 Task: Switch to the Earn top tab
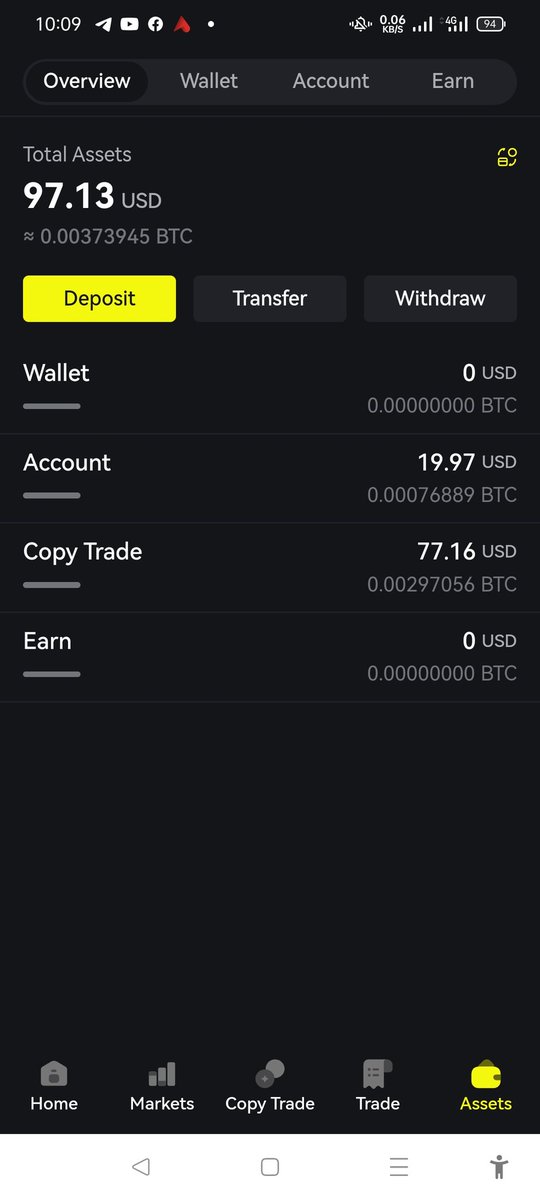tap(453, 81)
